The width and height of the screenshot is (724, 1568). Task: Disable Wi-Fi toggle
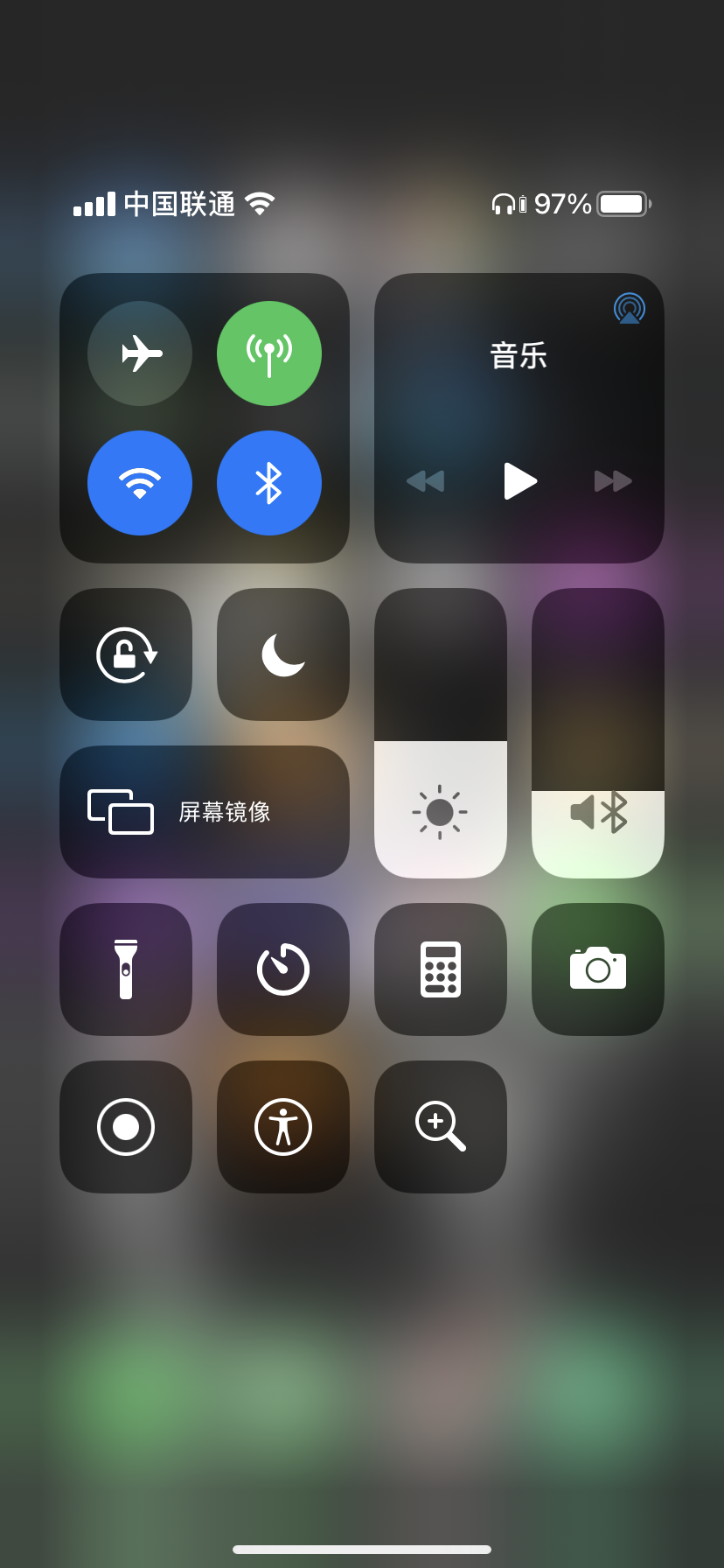pyautogui.click(x=140, y=483)
